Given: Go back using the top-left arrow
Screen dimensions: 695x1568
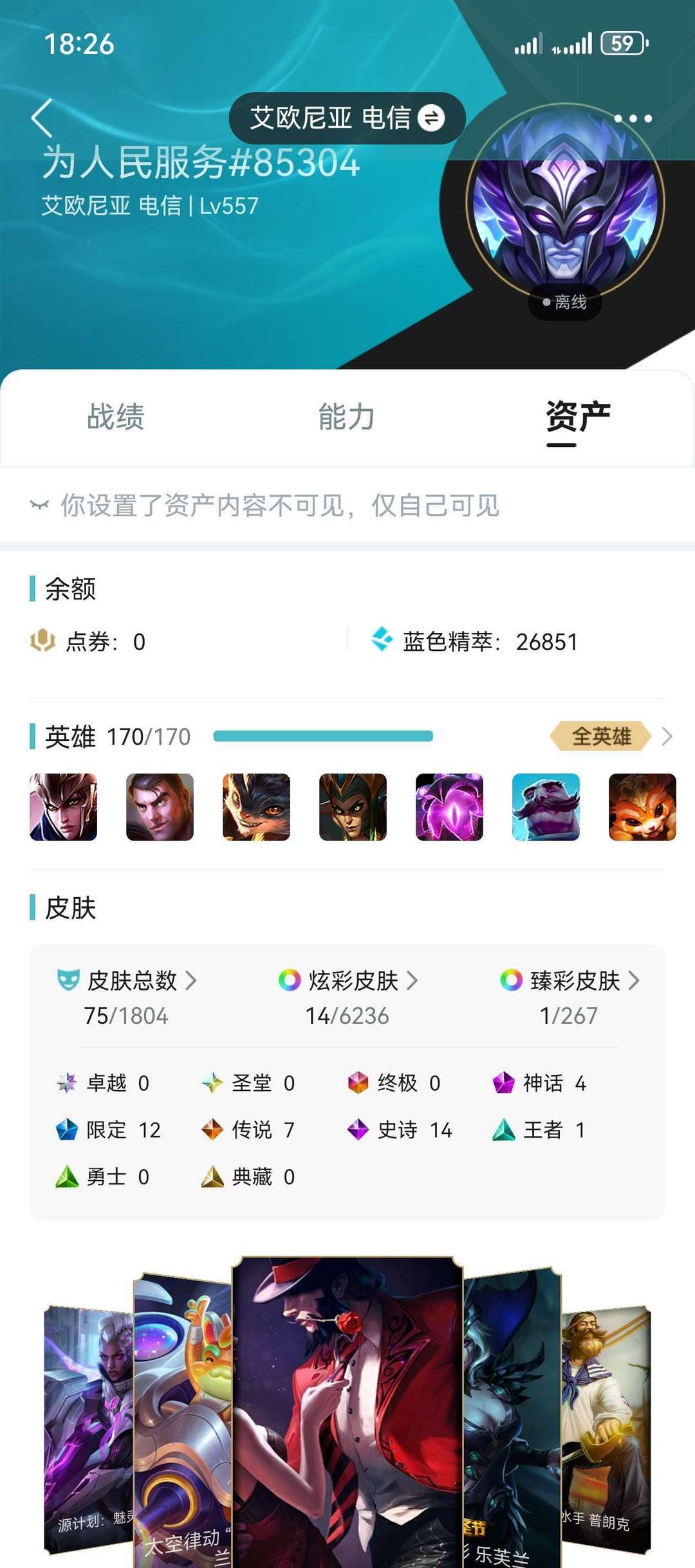Looking at the screenshot, I should (42, 118).
